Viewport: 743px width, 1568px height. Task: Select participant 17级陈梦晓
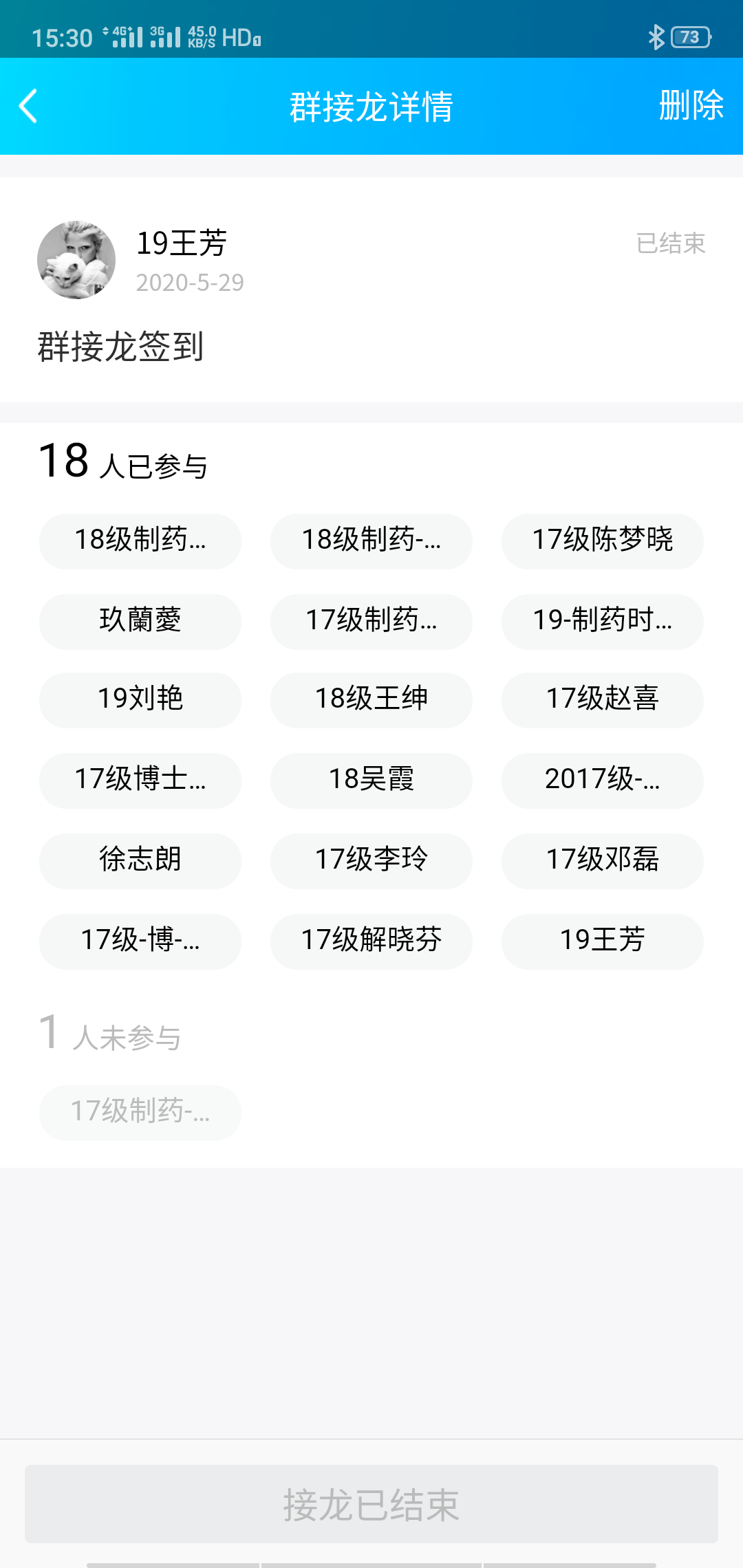[x=602, y=541]
